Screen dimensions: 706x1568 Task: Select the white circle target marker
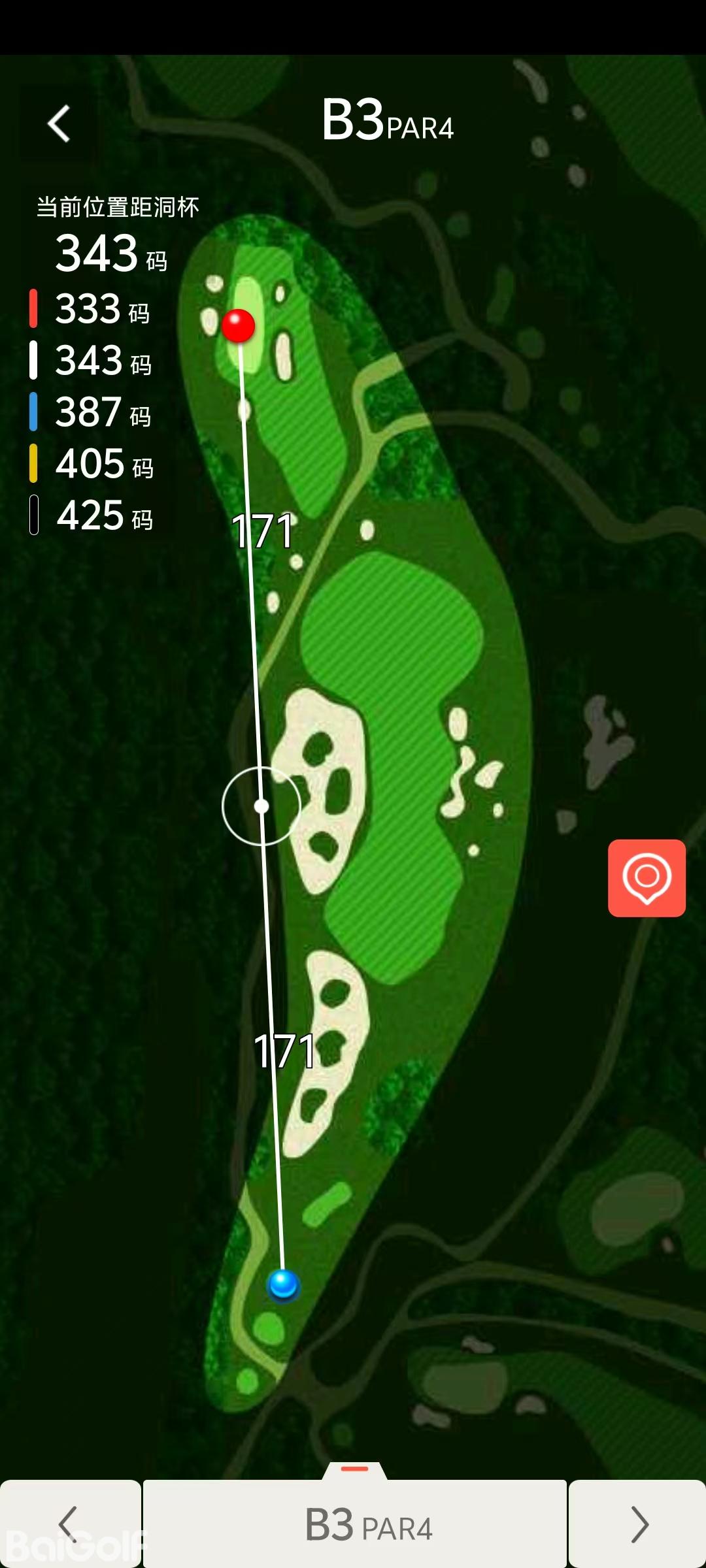(261, 806)
